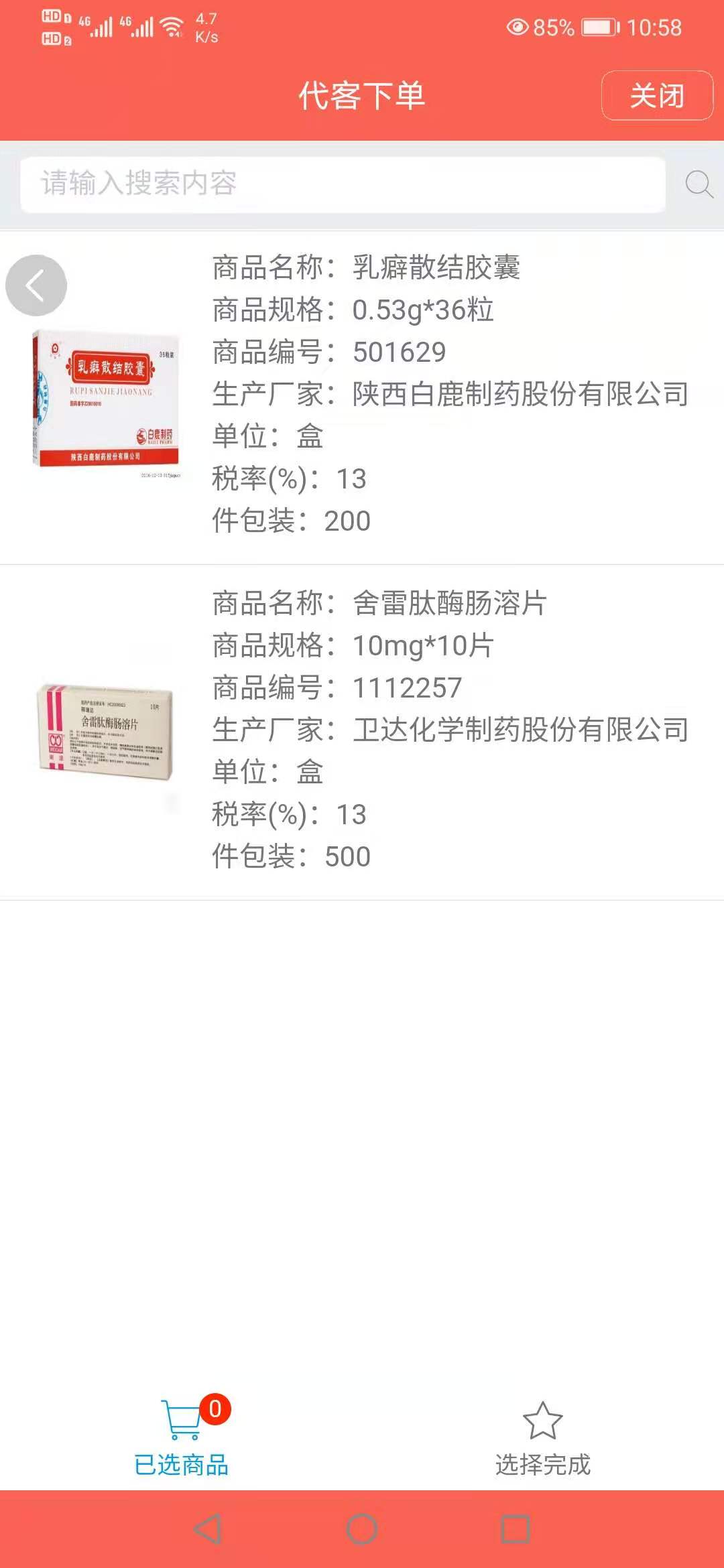Focus the 请输入搜索内容 search field
The height and width of the screenshot is (1568, 724).
[x=342, y=184]
